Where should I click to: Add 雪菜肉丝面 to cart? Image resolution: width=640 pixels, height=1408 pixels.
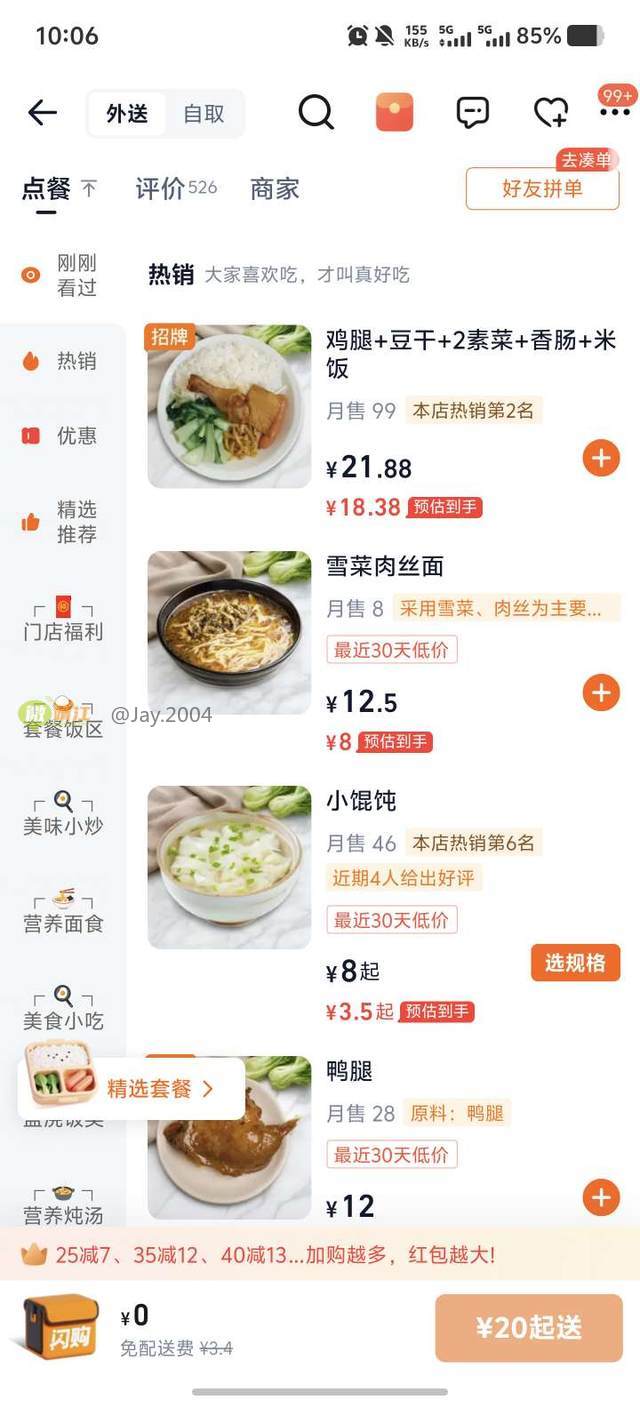coord(601,692)
